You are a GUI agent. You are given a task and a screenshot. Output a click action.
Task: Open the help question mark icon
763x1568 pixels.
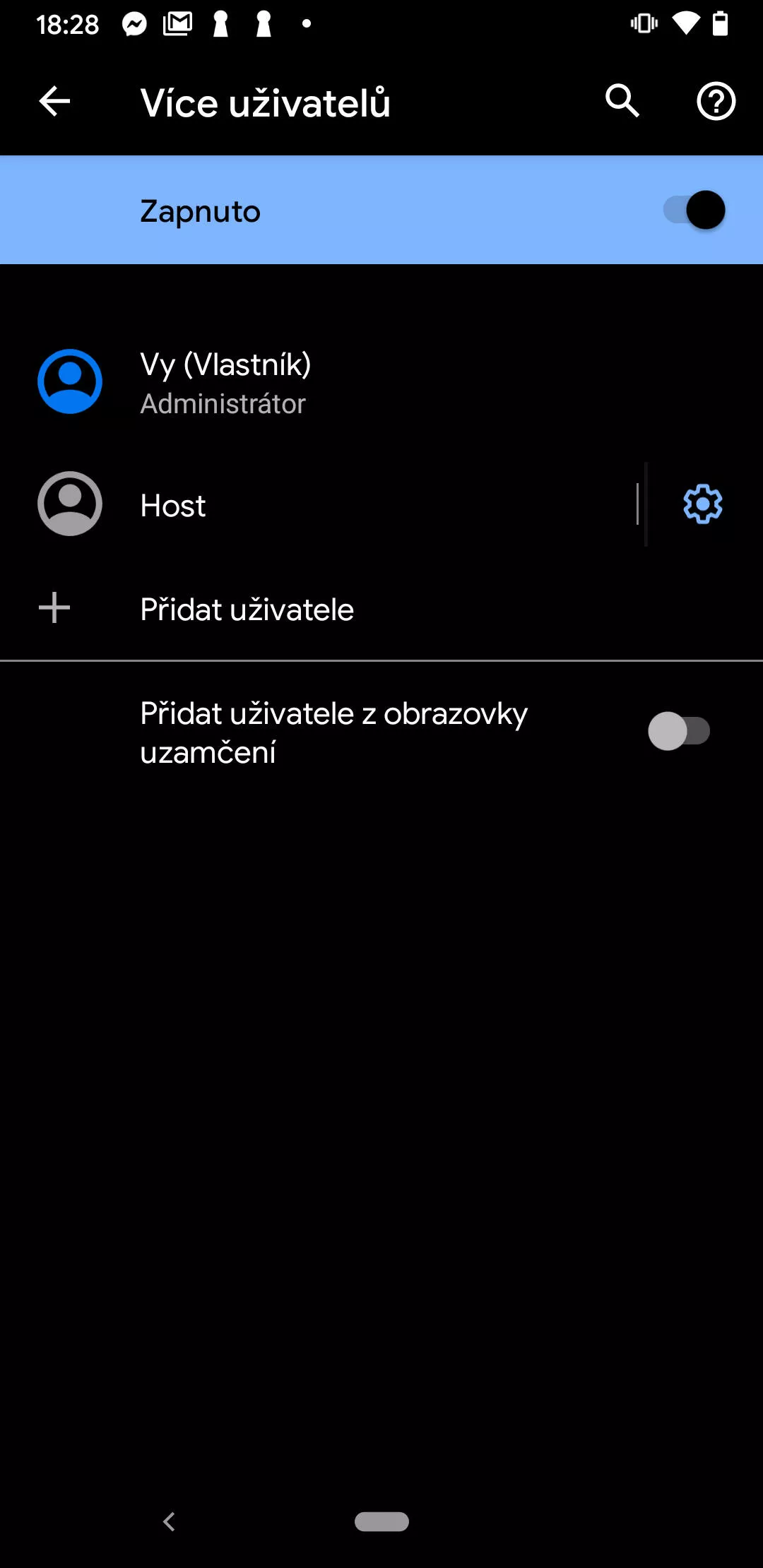coord(716,101)
